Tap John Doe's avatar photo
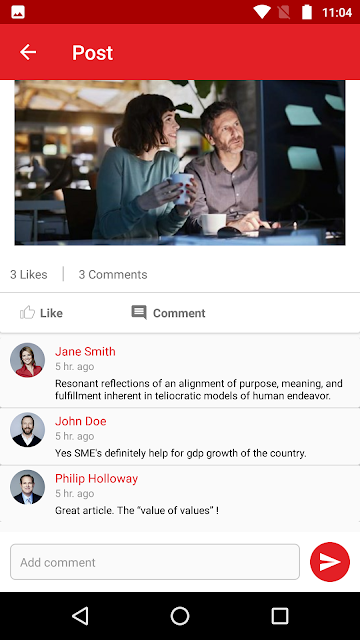 click(x=27, y=430)
